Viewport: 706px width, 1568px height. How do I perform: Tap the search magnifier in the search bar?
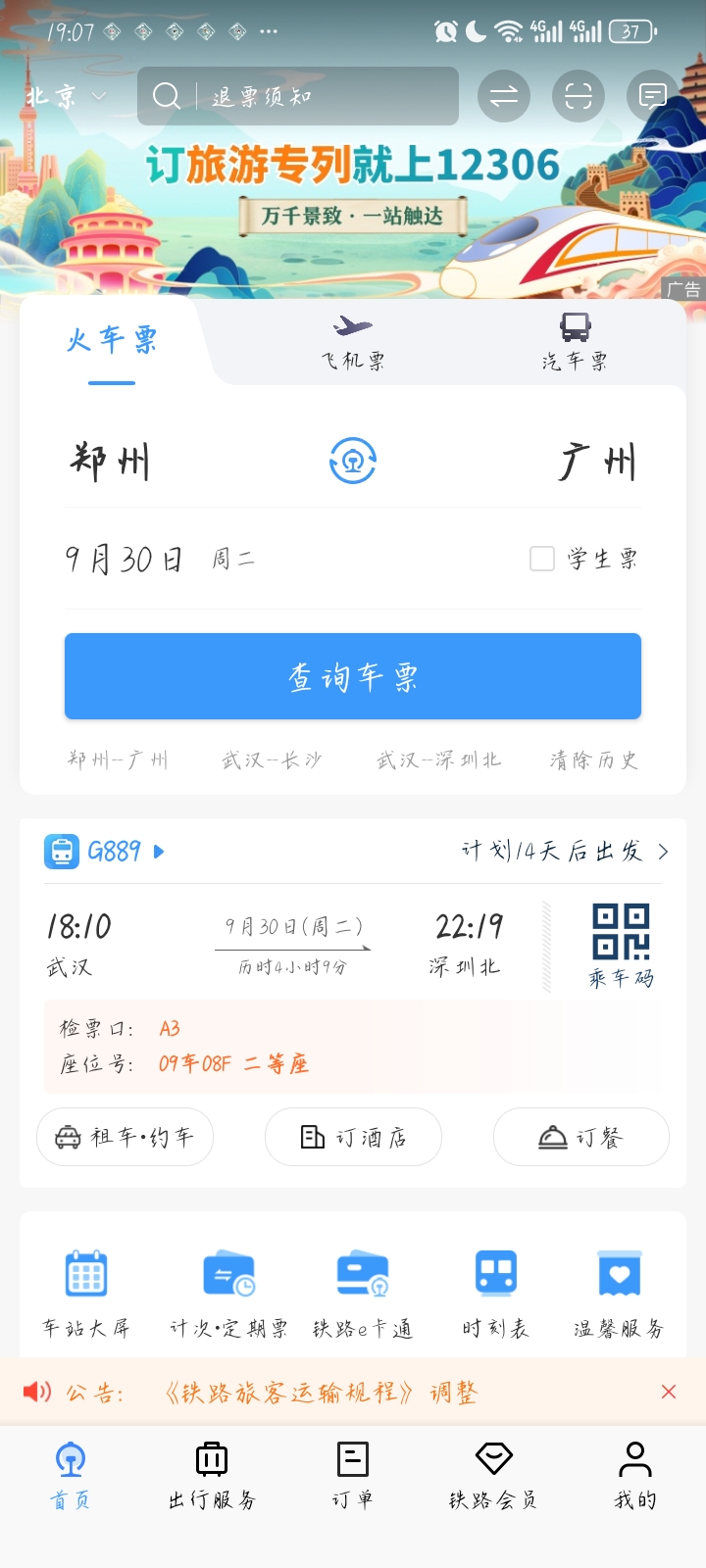166,96
